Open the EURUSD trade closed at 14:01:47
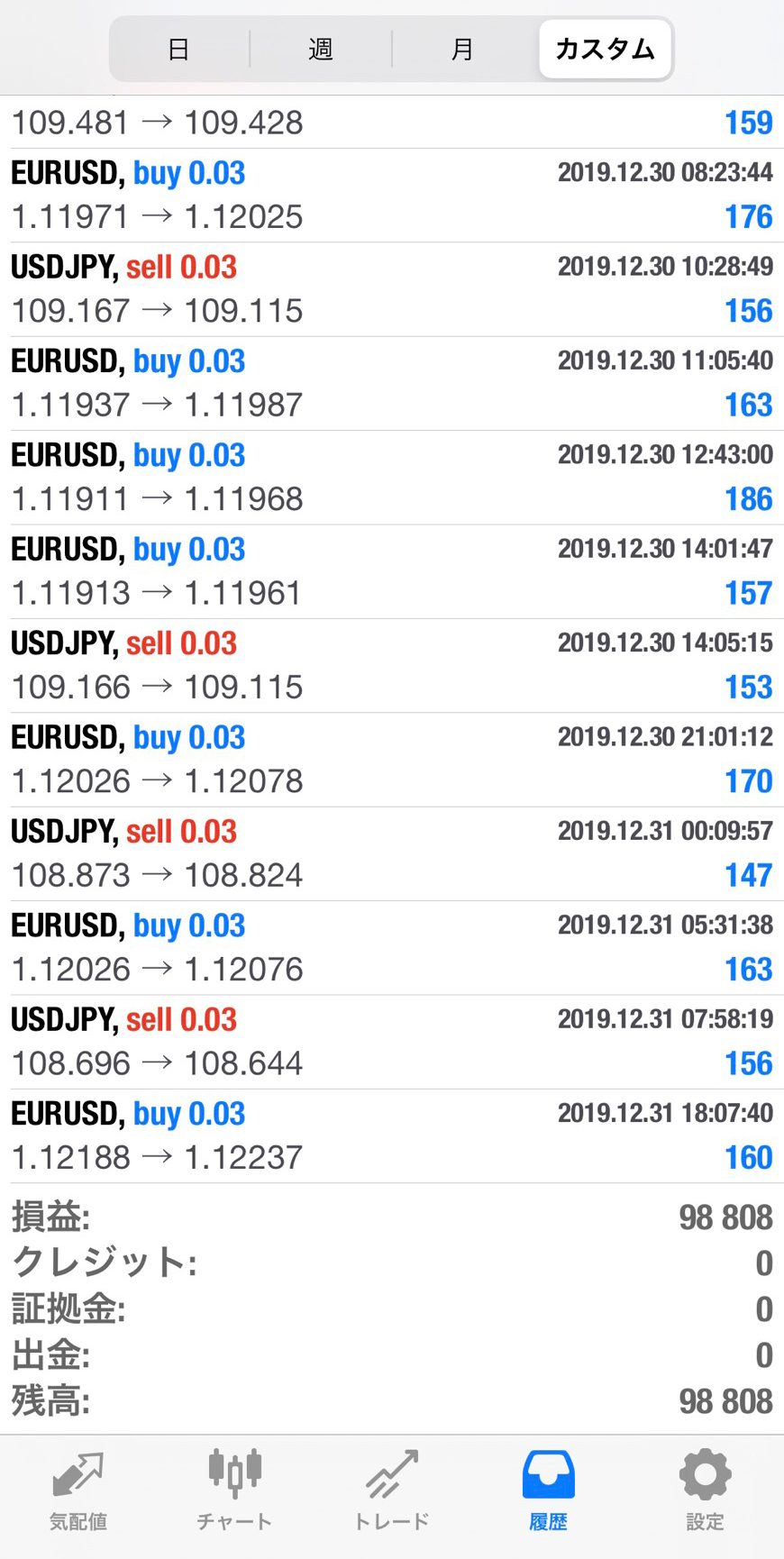The width and height of the screenshot is (784, 1559). [391, 571]
